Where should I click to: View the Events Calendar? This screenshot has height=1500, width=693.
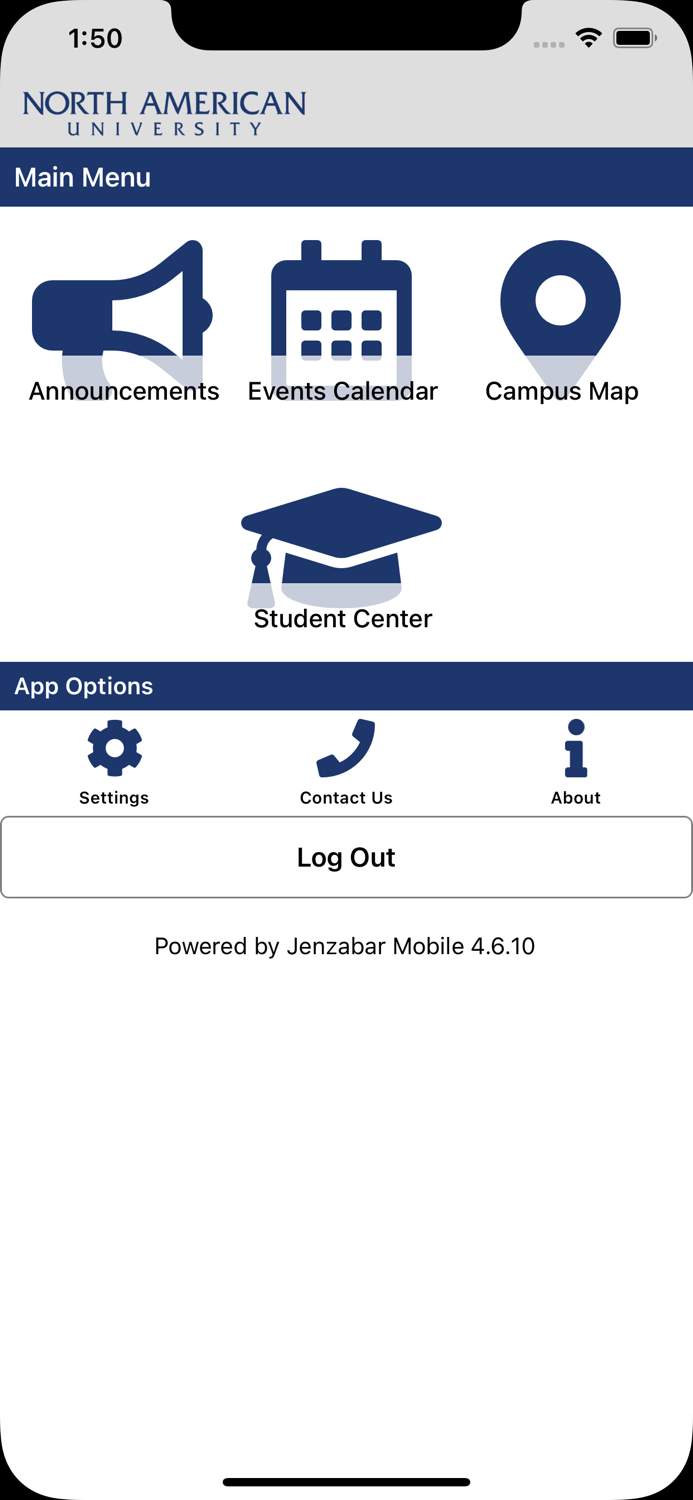342,322
